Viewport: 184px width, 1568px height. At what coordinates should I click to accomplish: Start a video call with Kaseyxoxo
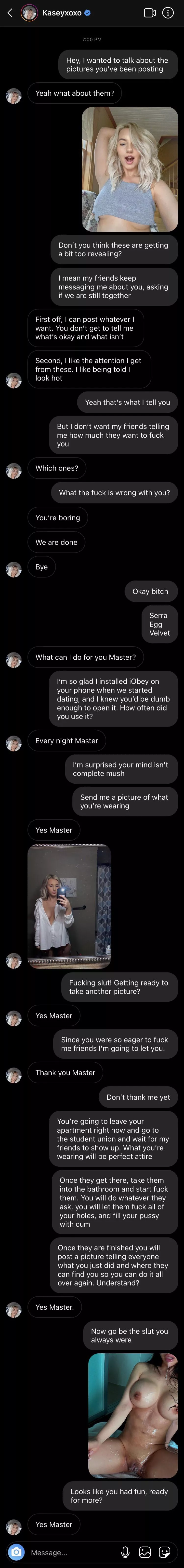(149, 13)
